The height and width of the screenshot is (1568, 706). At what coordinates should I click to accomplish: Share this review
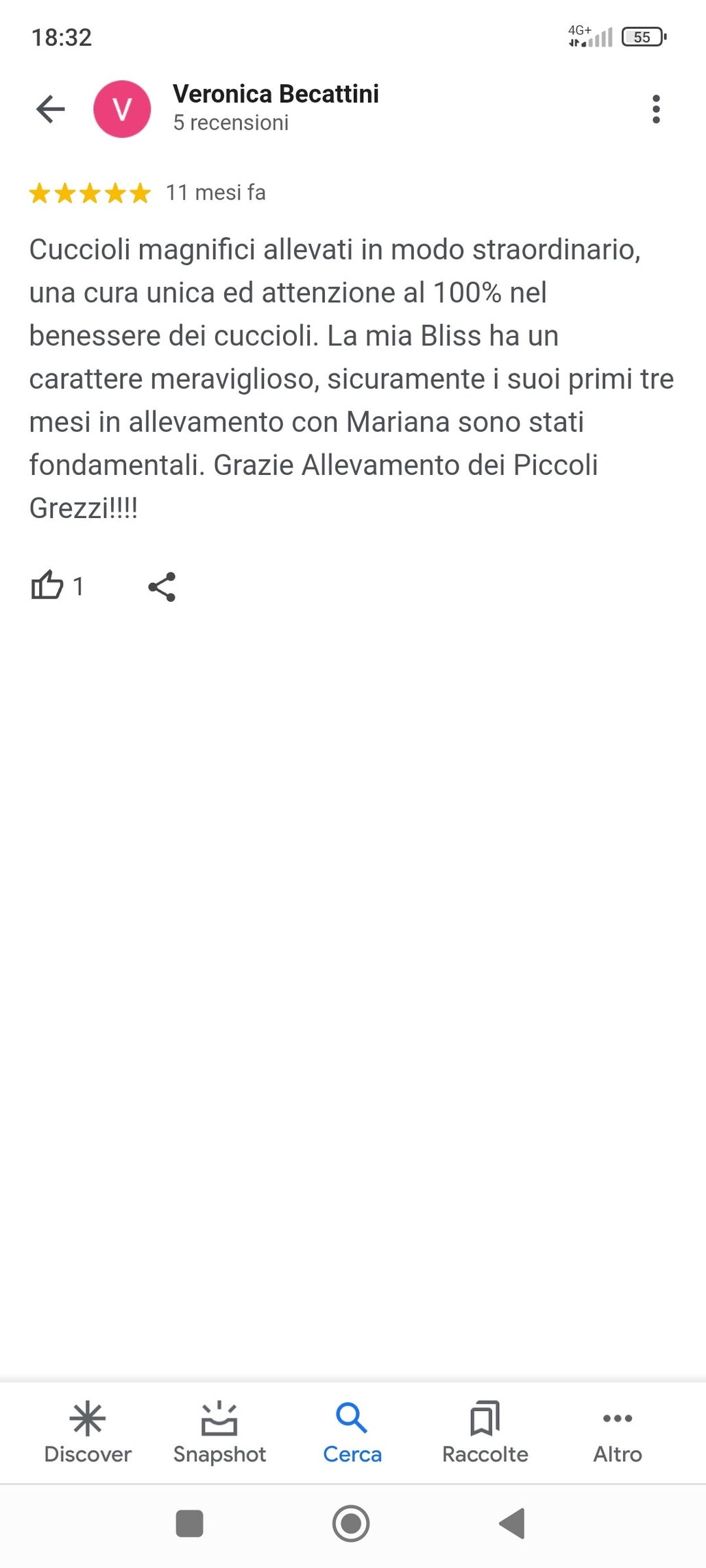coord(162,587)
